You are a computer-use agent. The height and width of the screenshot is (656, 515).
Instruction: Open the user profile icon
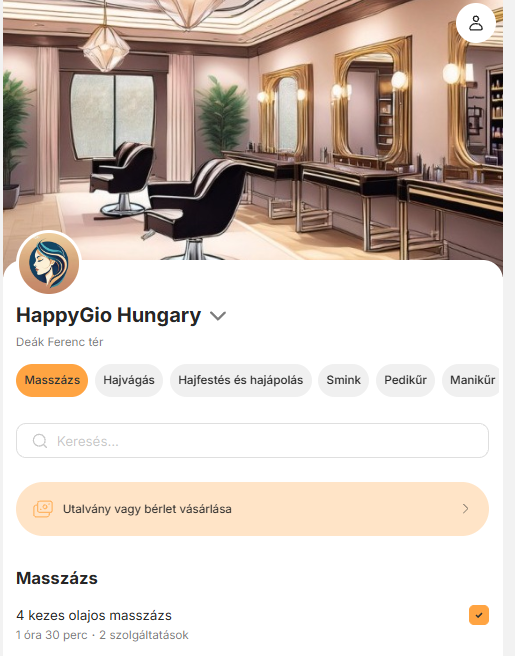tap(476, 23)
